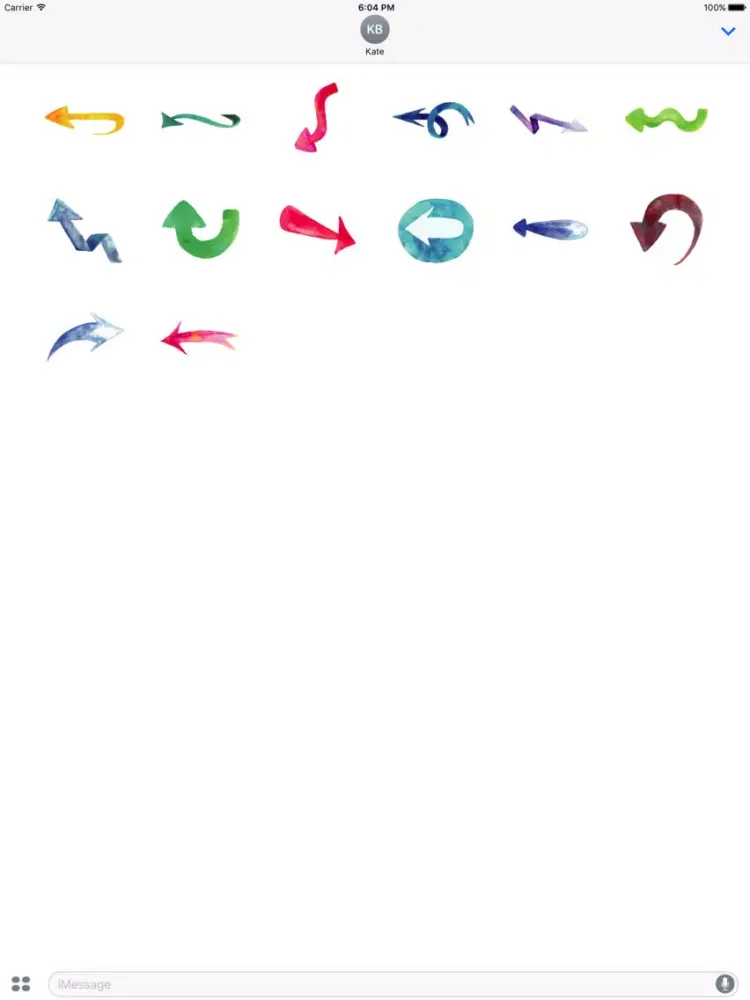Pick the teal wavy arrow sticker
Image resolution: width=750 pixels, height=1000 pixels.
pyautogui.click(x=200, y=121)
